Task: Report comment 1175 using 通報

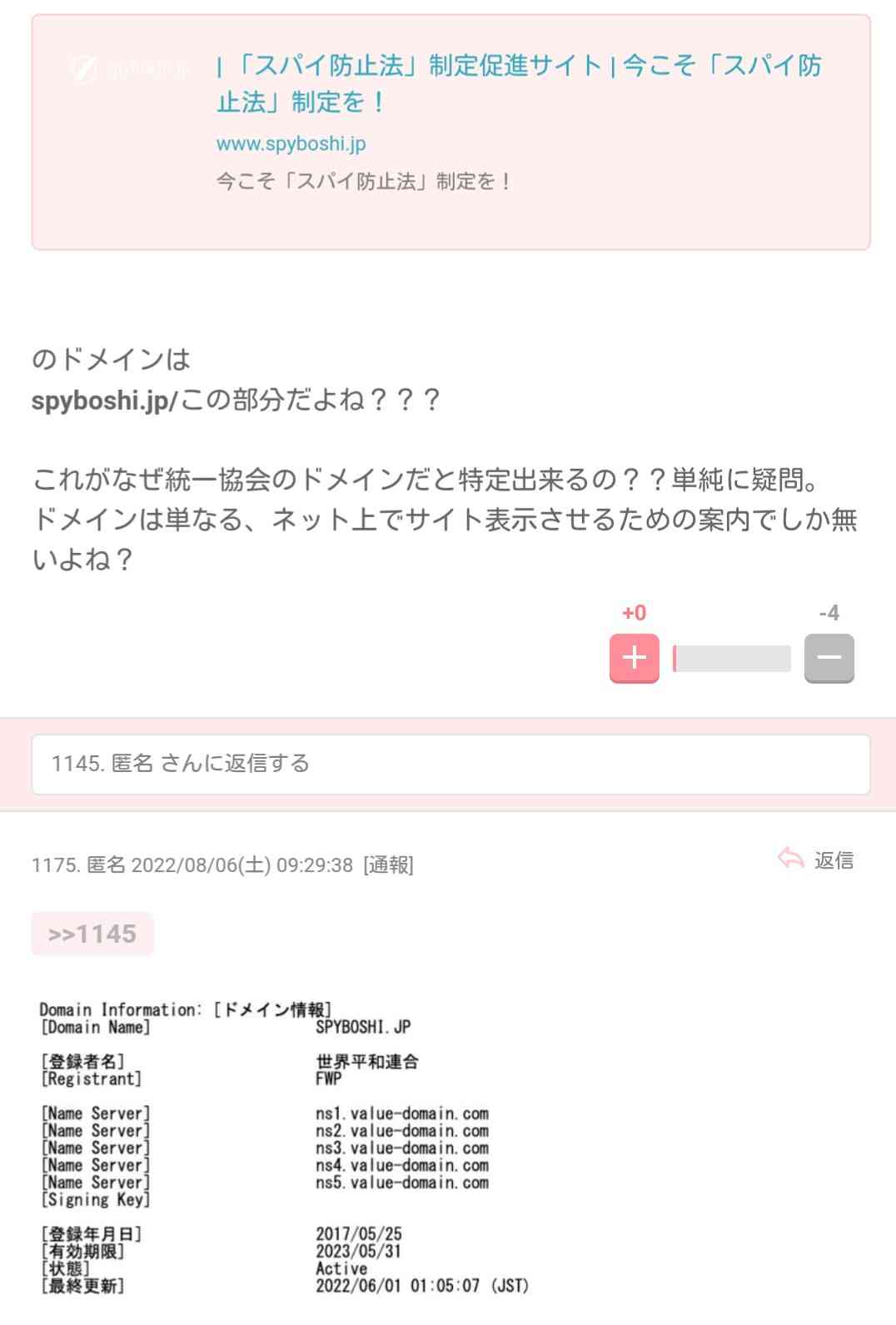Action: [x=388, y=865]
